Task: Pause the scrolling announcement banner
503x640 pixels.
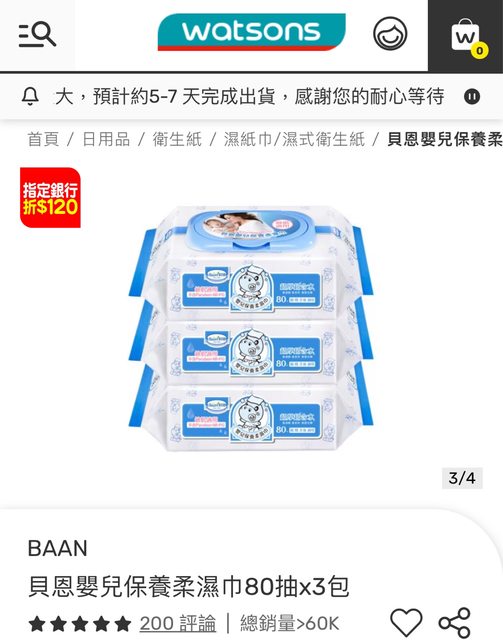Action: pos(472,97)
